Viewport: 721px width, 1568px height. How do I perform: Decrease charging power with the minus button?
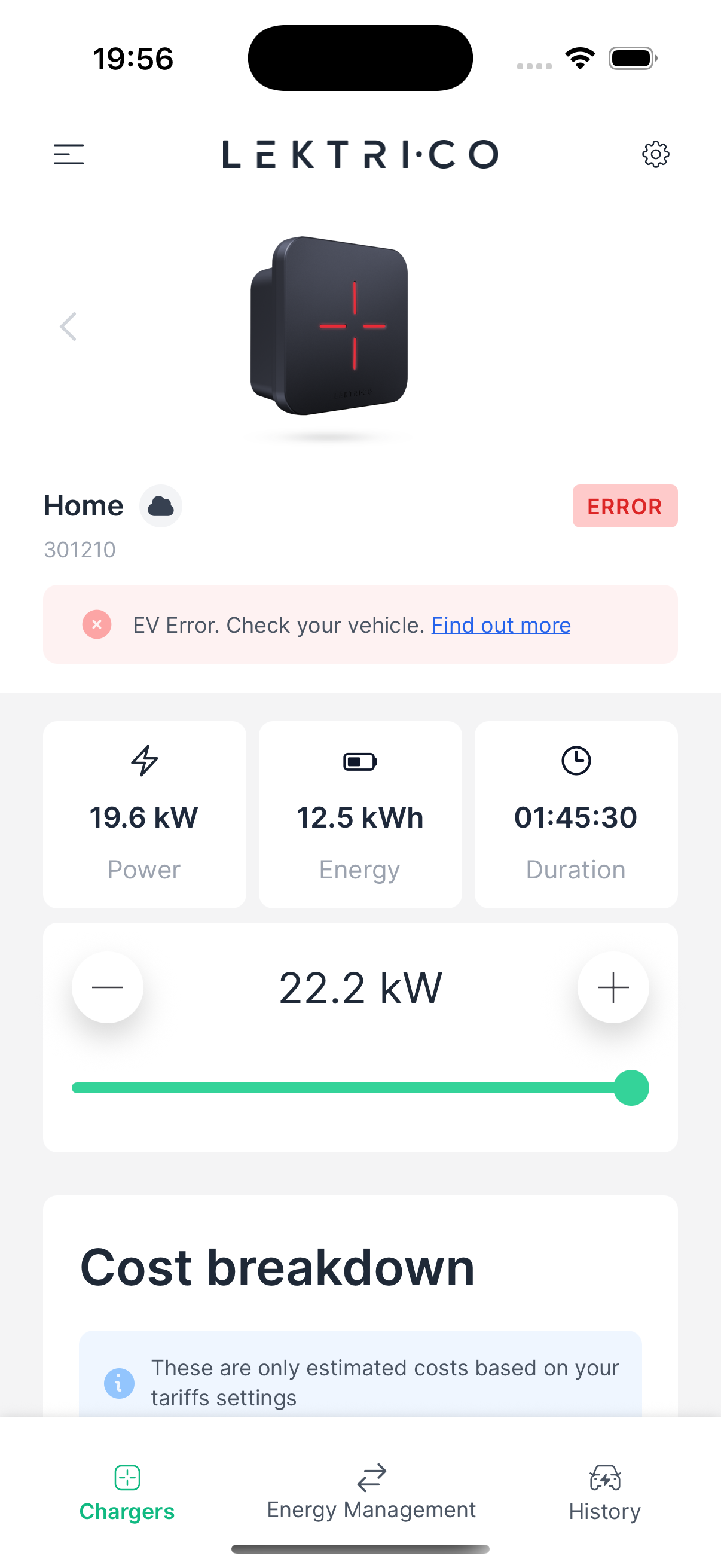[x=108, y=987]
